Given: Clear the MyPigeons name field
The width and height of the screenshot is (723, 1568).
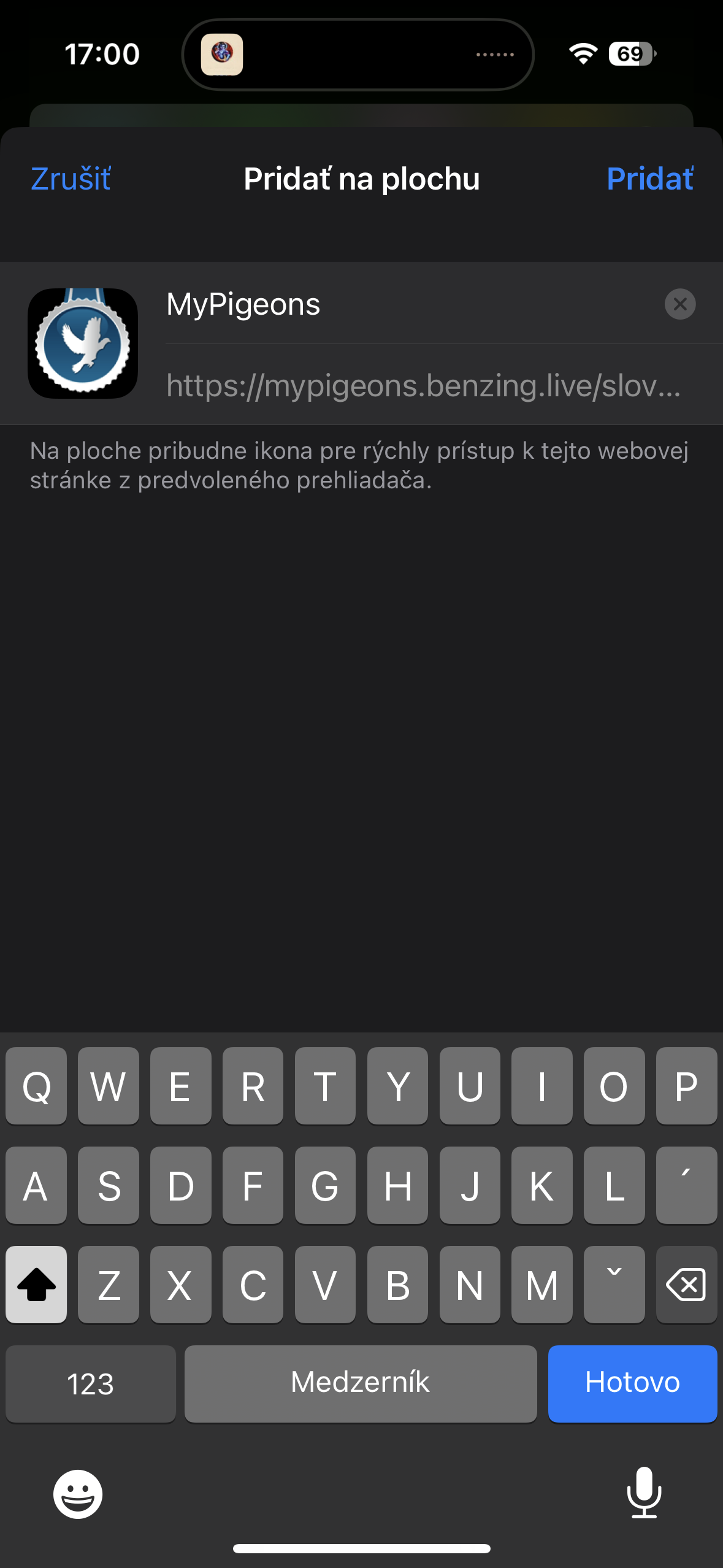Looking at the screenshot, I should point(680,304).
